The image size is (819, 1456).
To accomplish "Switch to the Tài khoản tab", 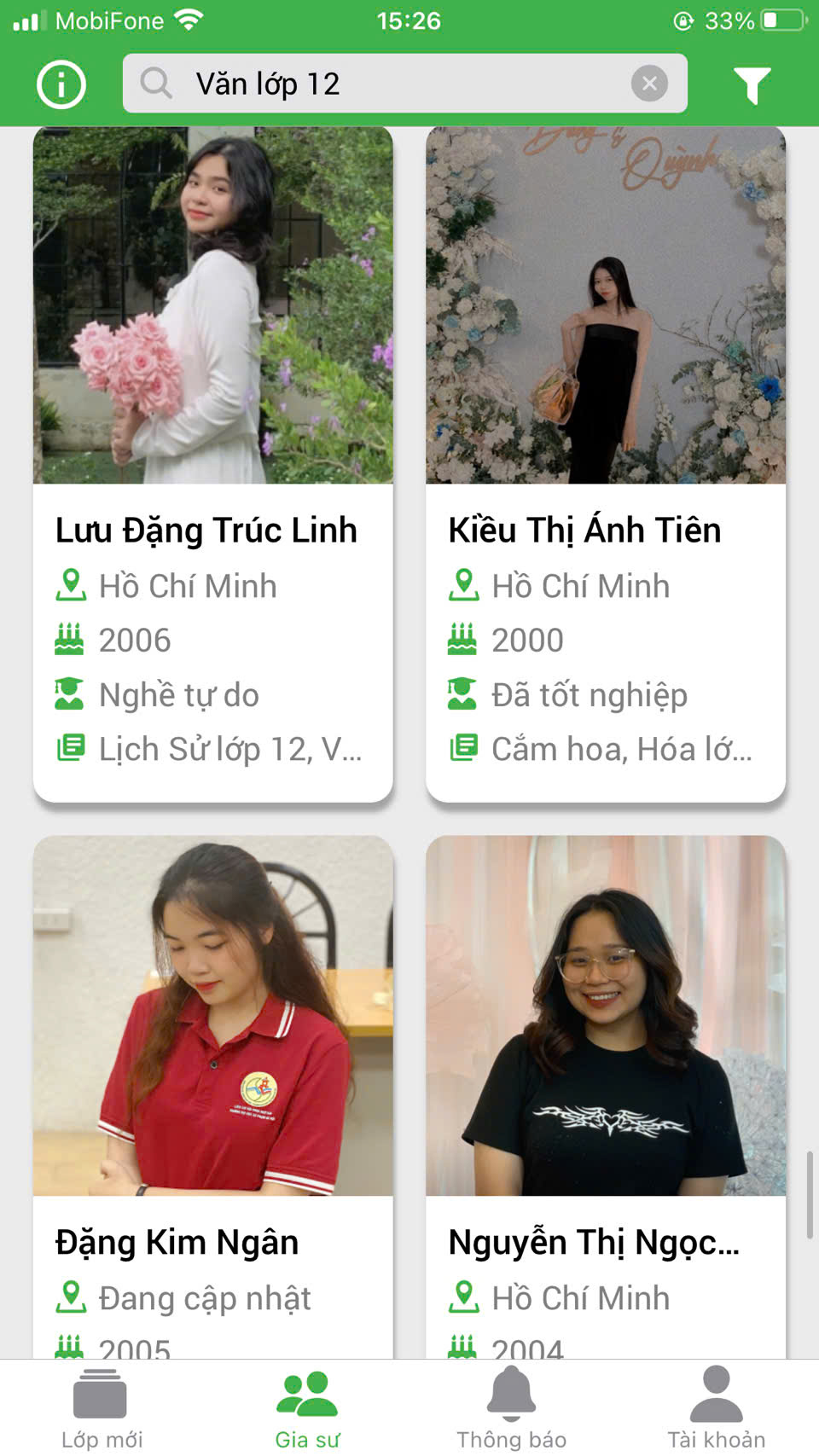I will [716, 1409].
